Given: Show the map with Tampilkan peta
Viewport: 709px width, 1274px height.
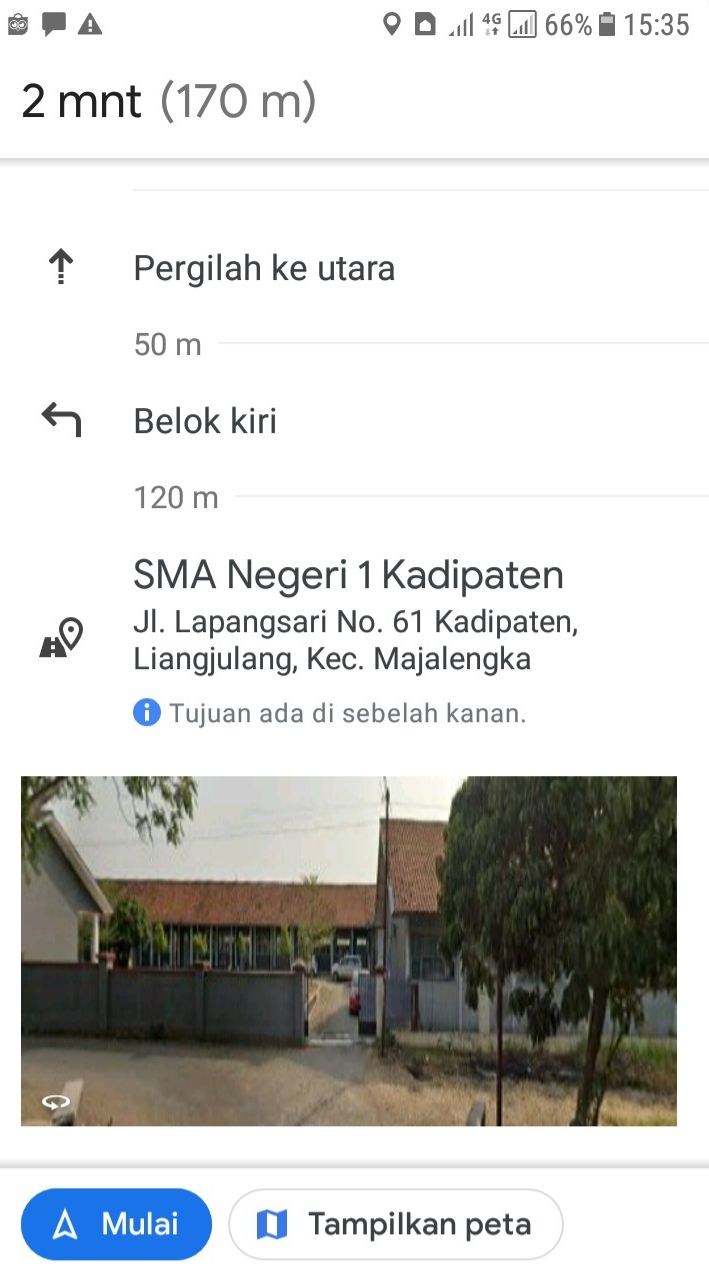Looking at the screenshot, I should coord(396,1224).
